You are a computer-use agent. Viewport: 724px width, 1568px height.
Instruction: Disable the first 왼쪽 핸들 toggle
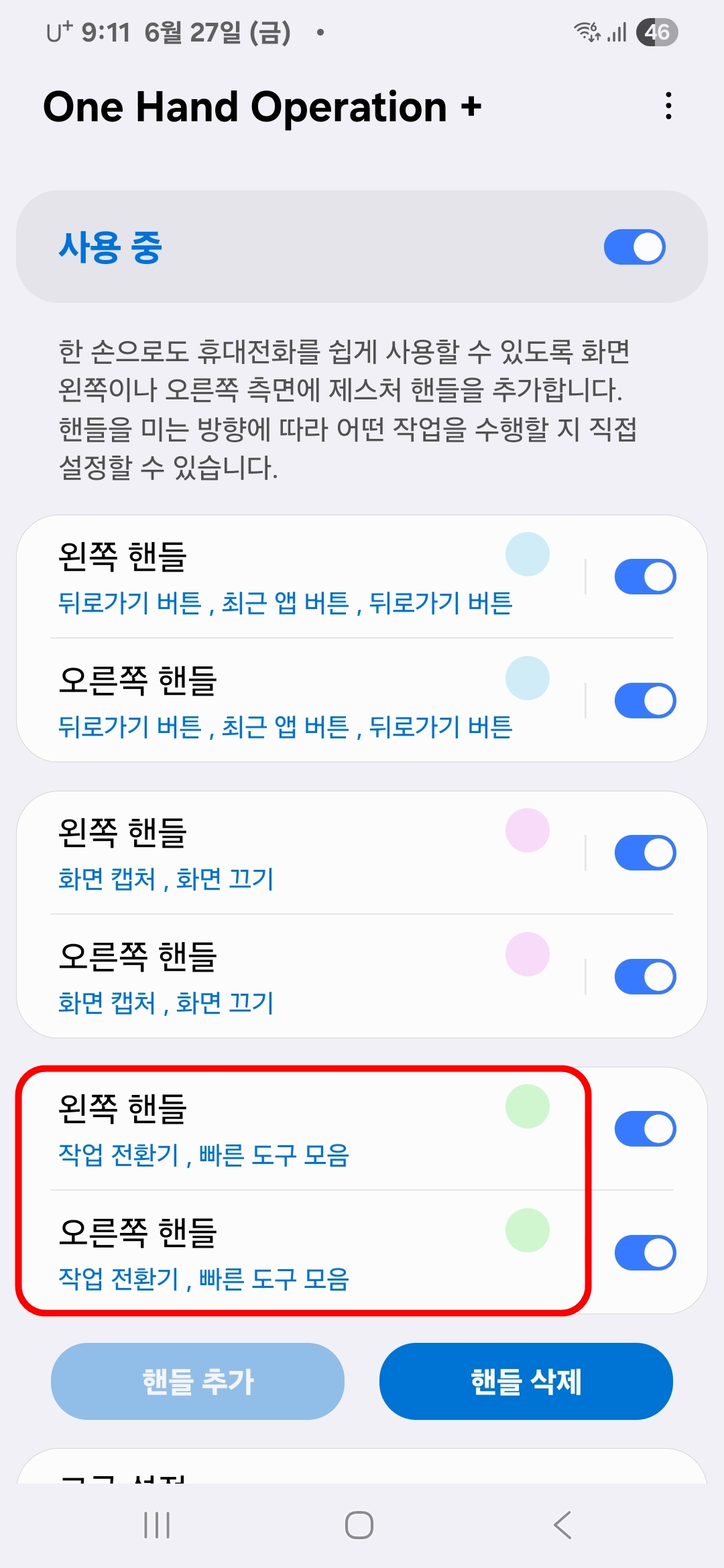pyautogui.click(x=646, y=575)
